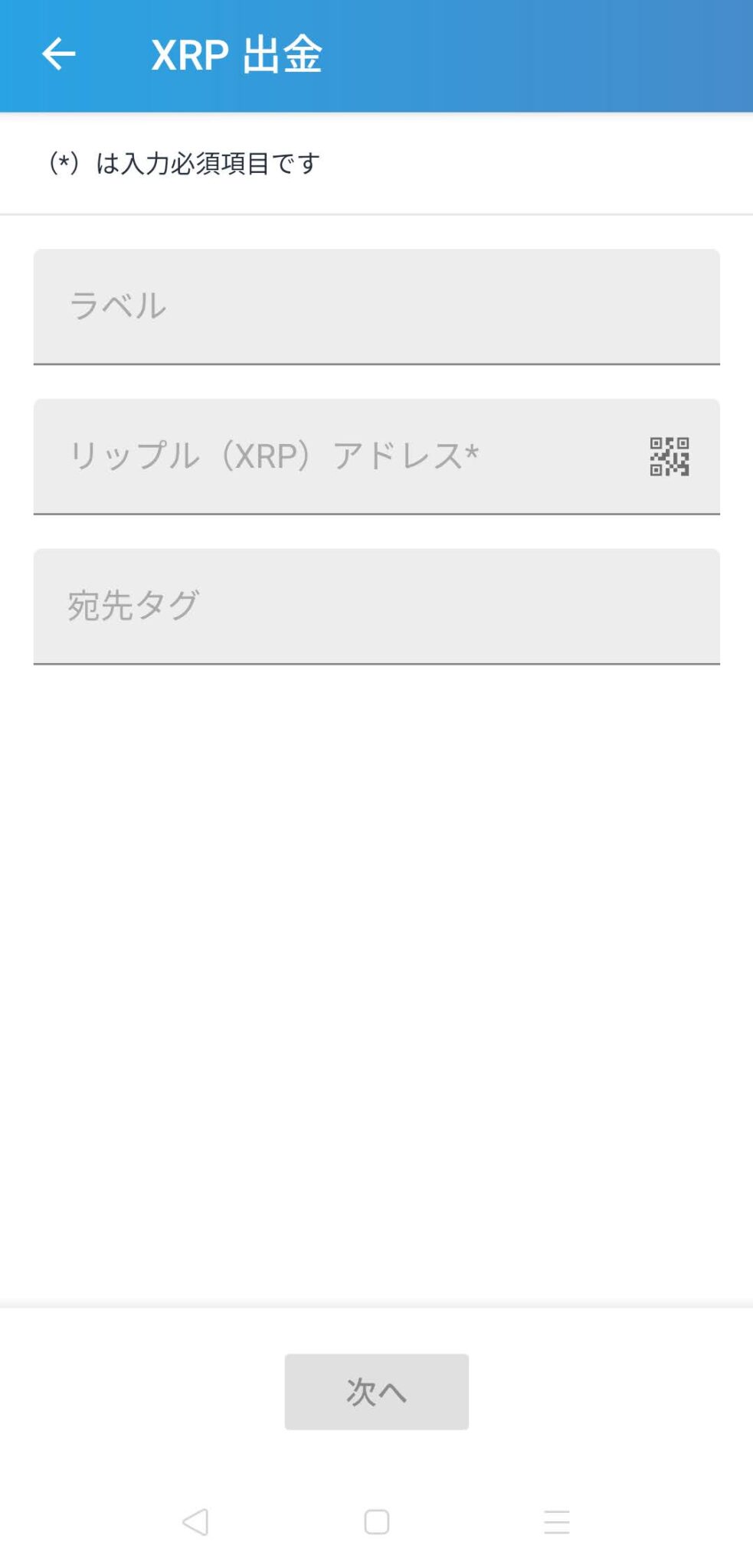753x1568 pixels.
Task: Tap the destination tag field
Action: (306, 605)
